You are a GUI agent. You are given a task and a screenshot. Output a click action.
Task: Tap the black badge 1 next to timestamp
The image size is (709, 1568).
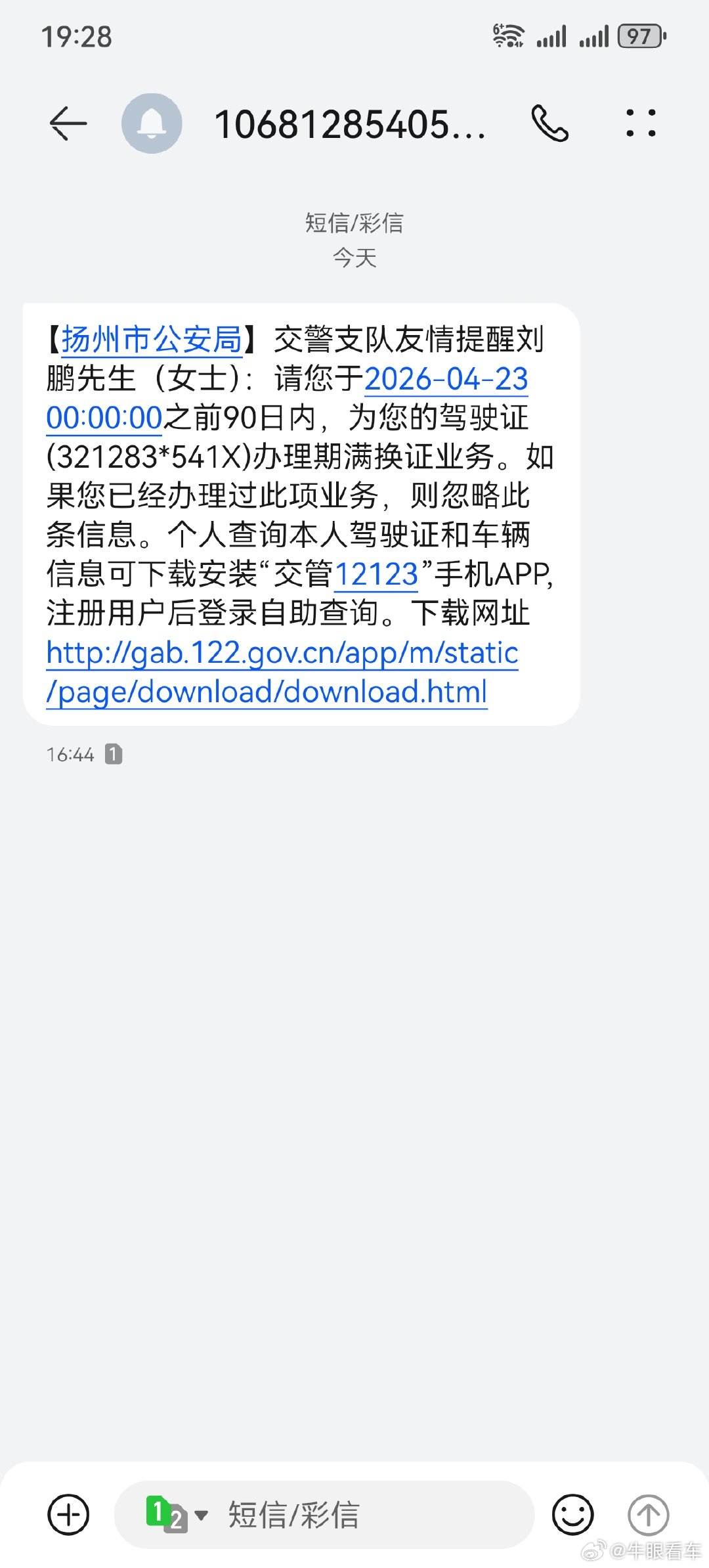(x=115, y=754)
